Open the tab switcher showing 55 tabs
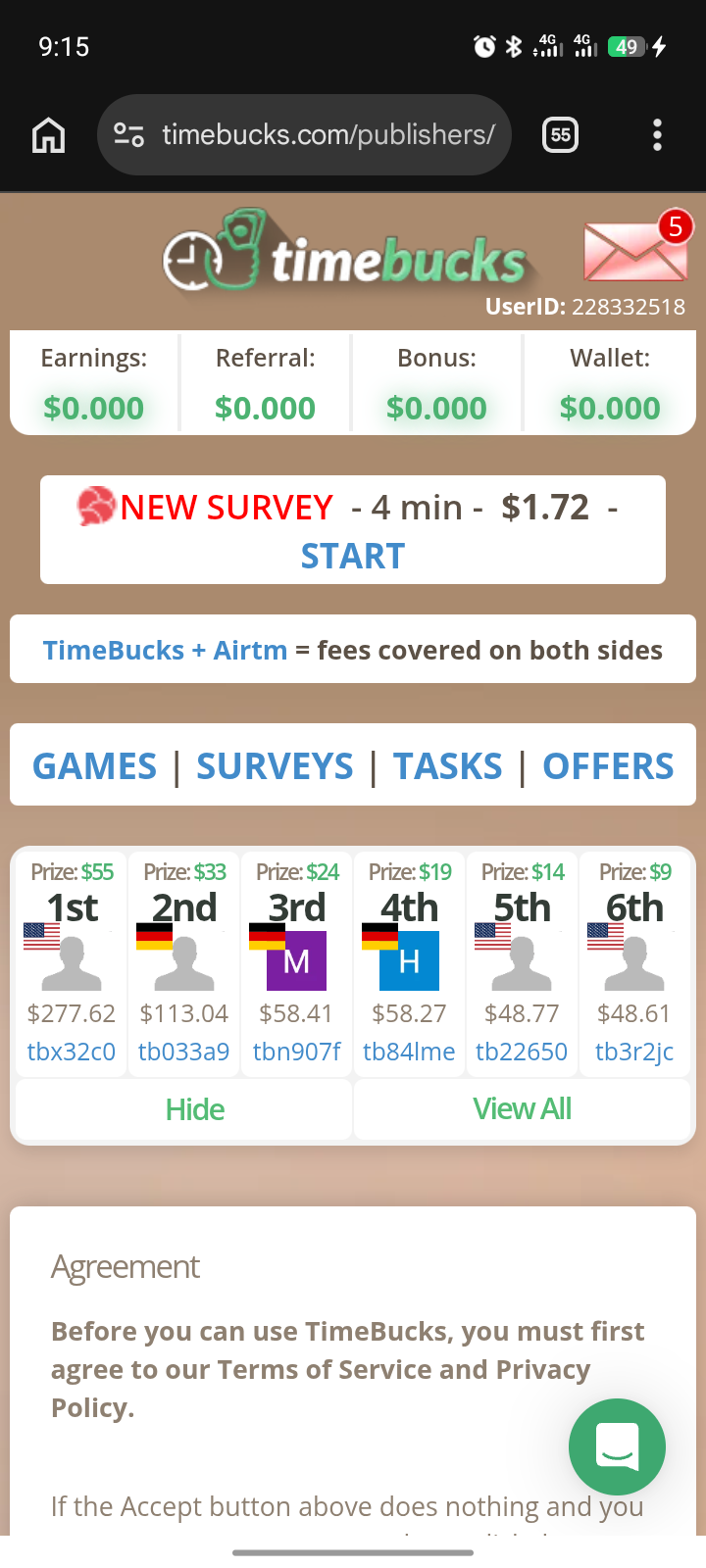Viewport: 706px width, 1568px height. click(560, 135)
